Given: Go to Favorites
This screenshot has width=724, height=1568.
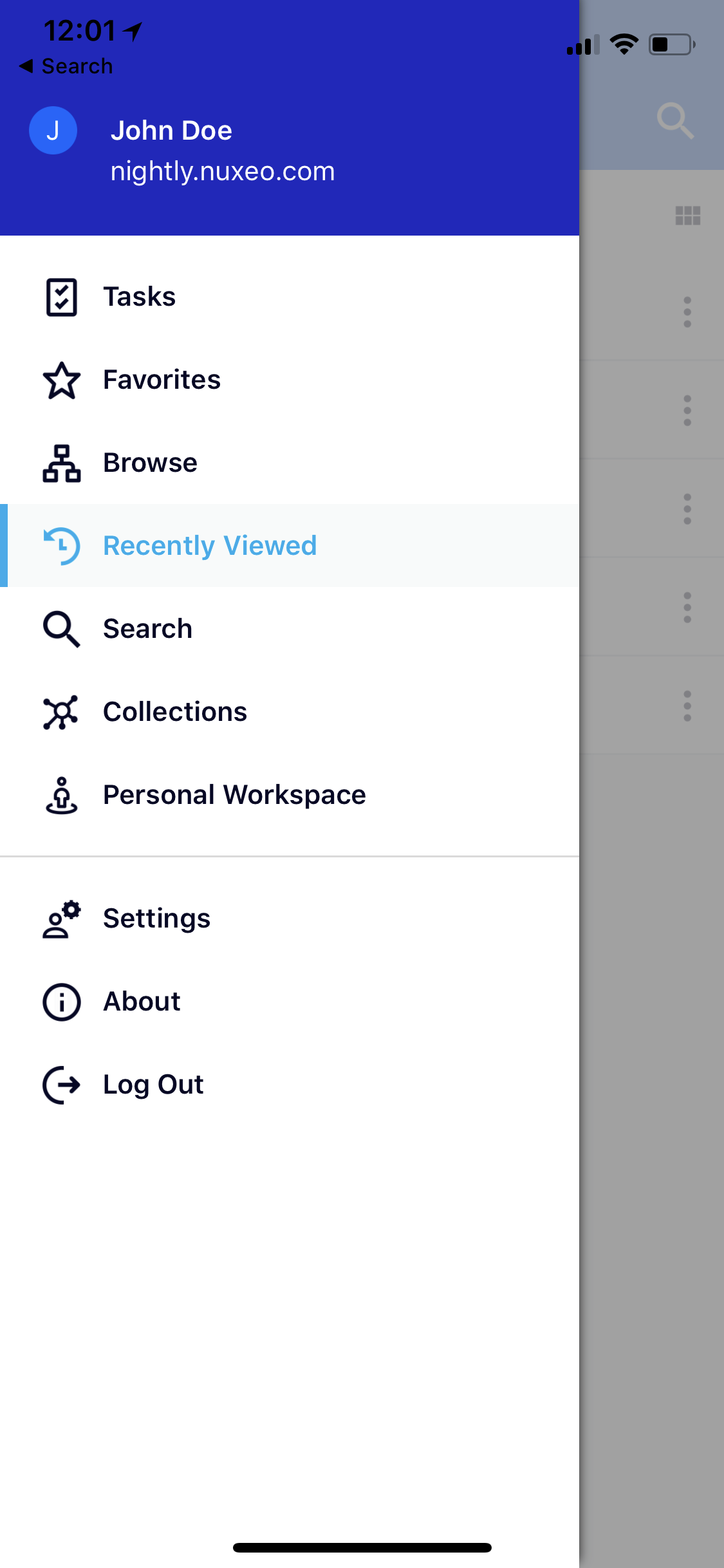Looking at the screenshot, I should pyautogui.click(x=290, y=380).
